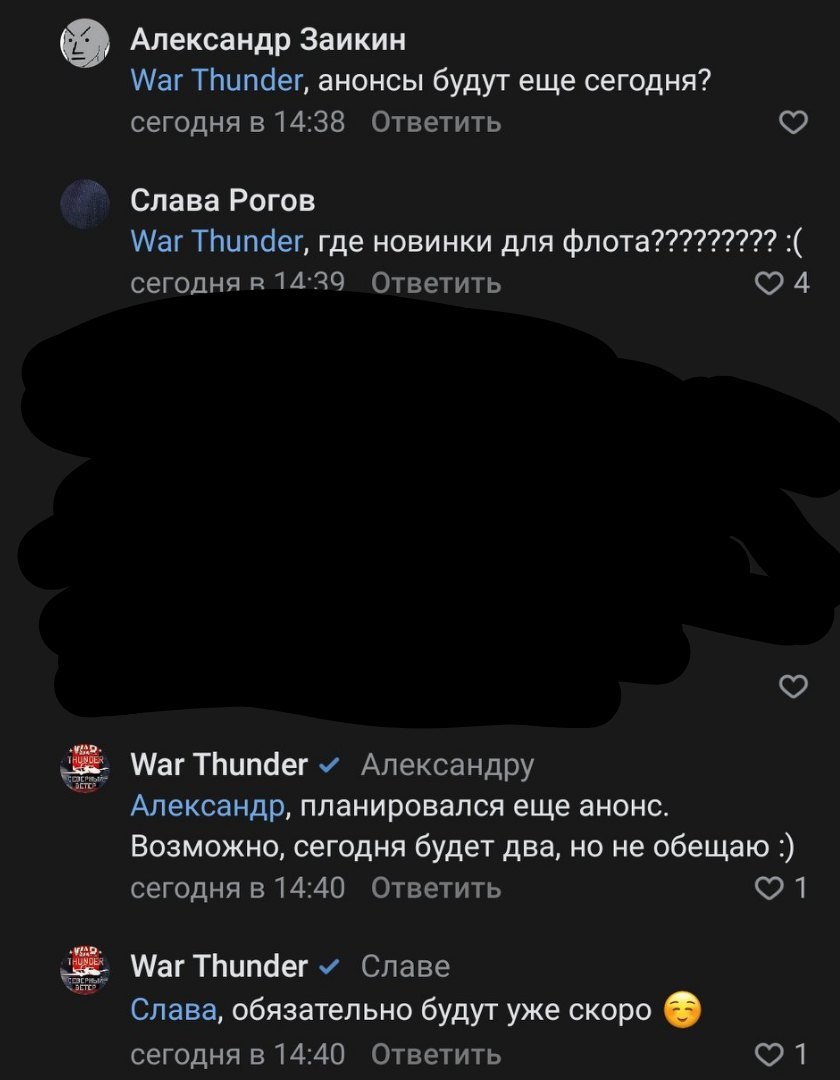Reply to Александр Заикин's comment
Screen dimensions: 840x1080
click(x=436, y=122)
